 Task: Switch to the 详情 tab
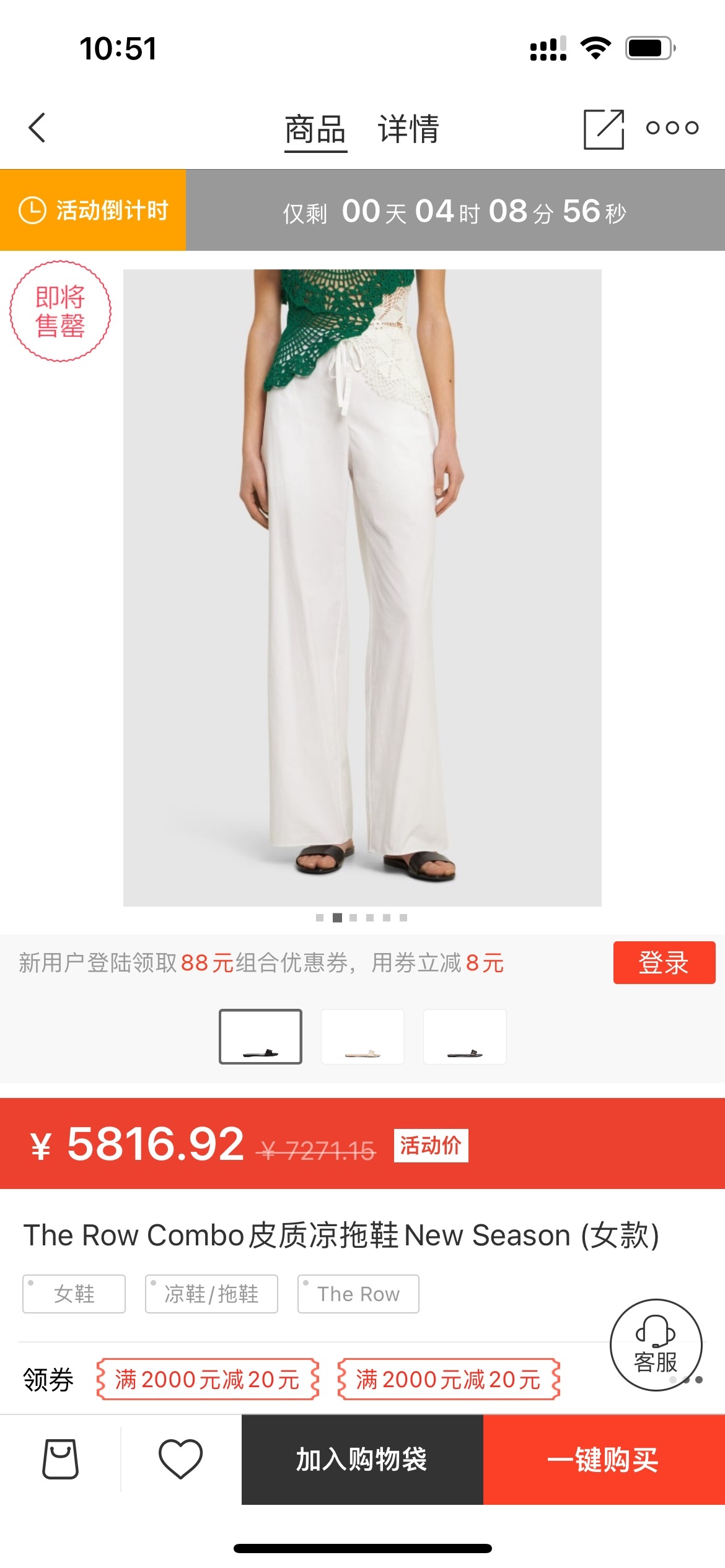click(408, 129)
